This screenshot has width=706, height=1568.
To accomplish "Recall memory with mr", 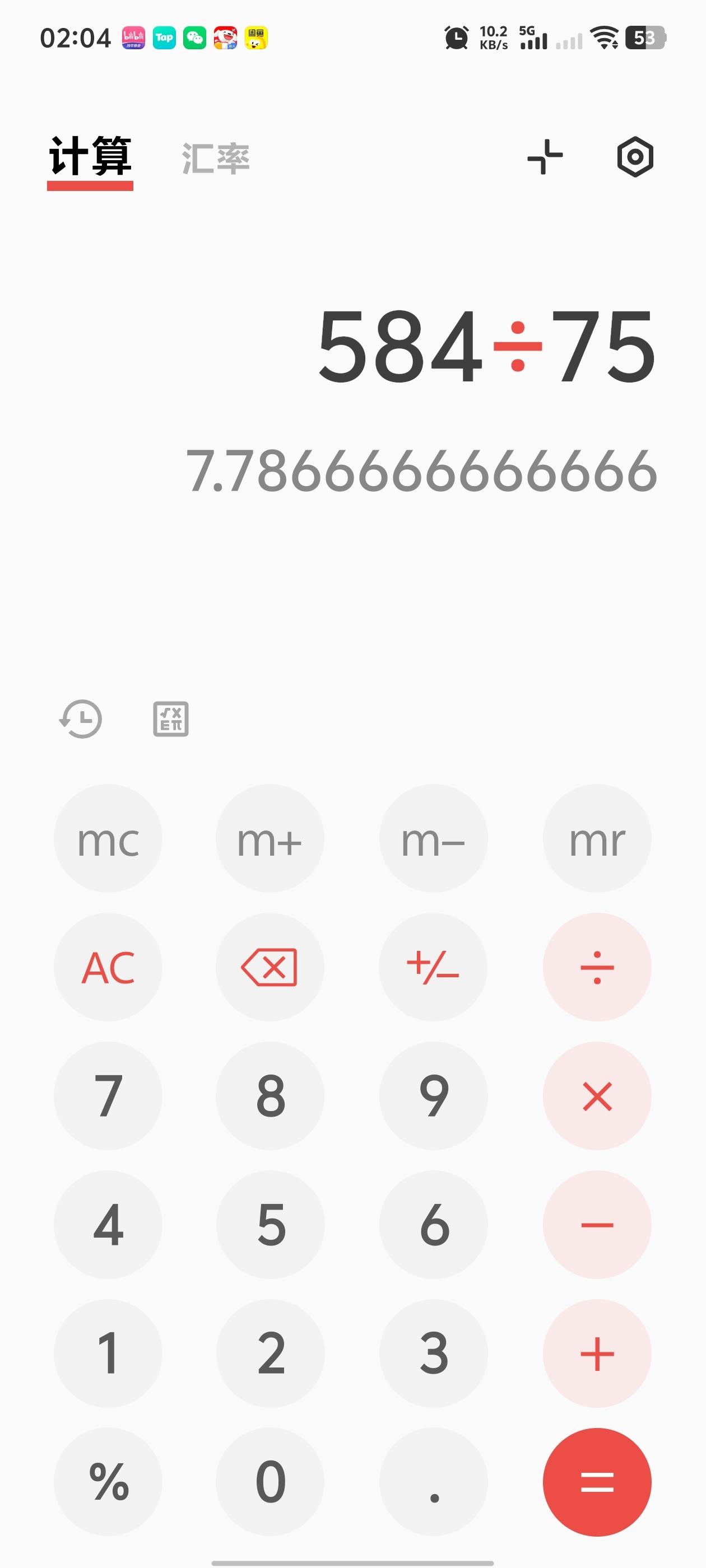I will point(597,839).
